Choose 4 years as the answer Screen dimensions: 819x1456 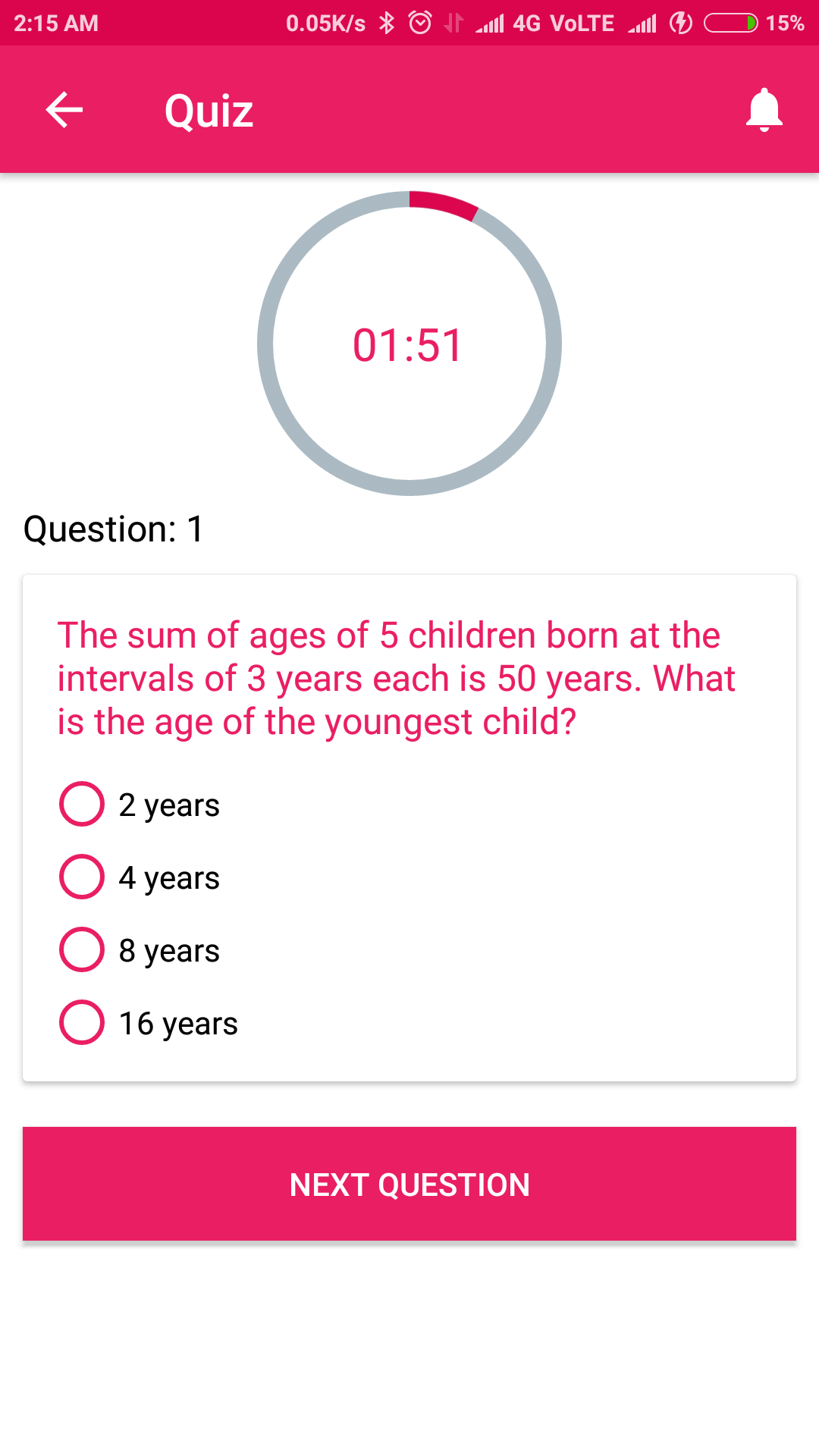[x=82, y=877]
